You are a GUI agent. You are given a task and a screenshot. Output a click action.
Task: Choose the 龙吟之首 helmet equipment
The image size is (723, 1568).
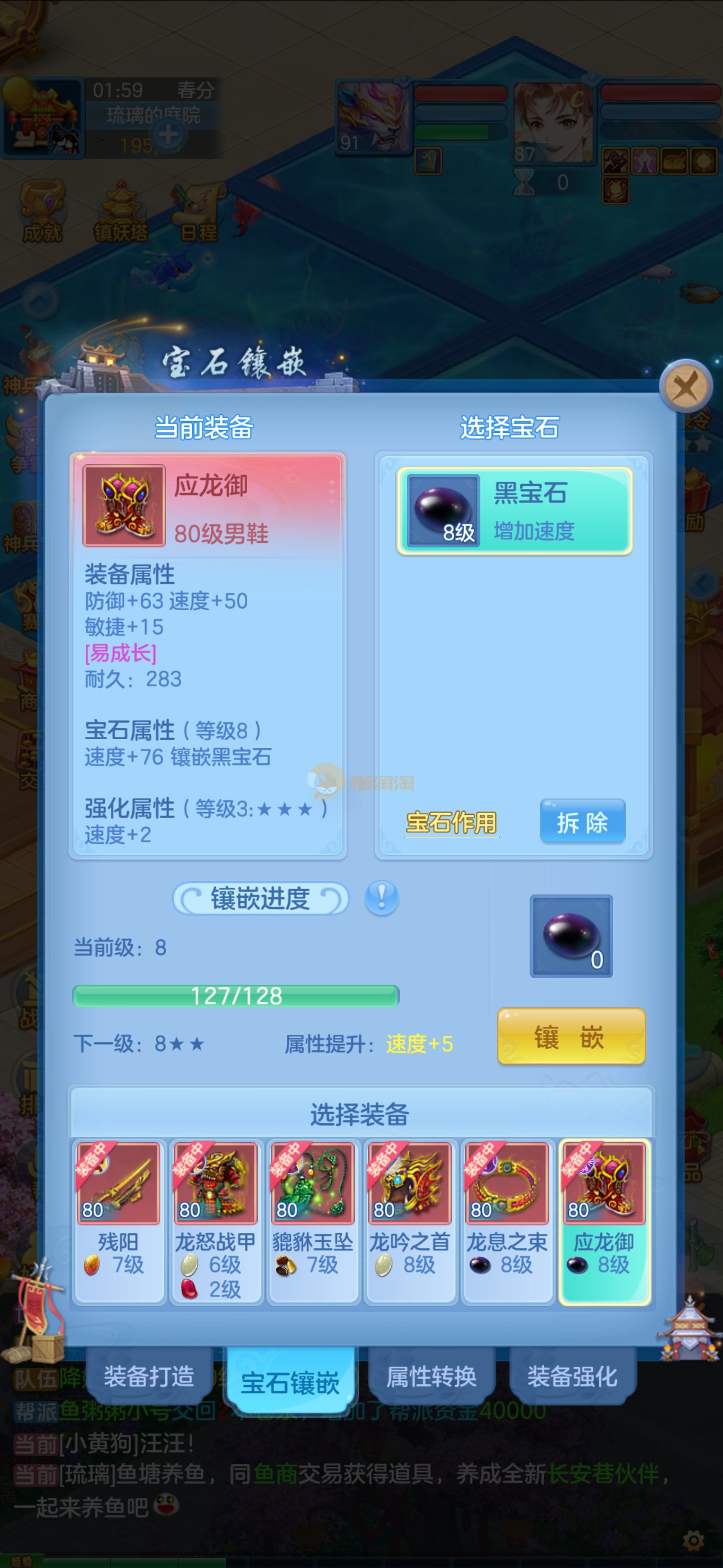(x=410, y=1221)
